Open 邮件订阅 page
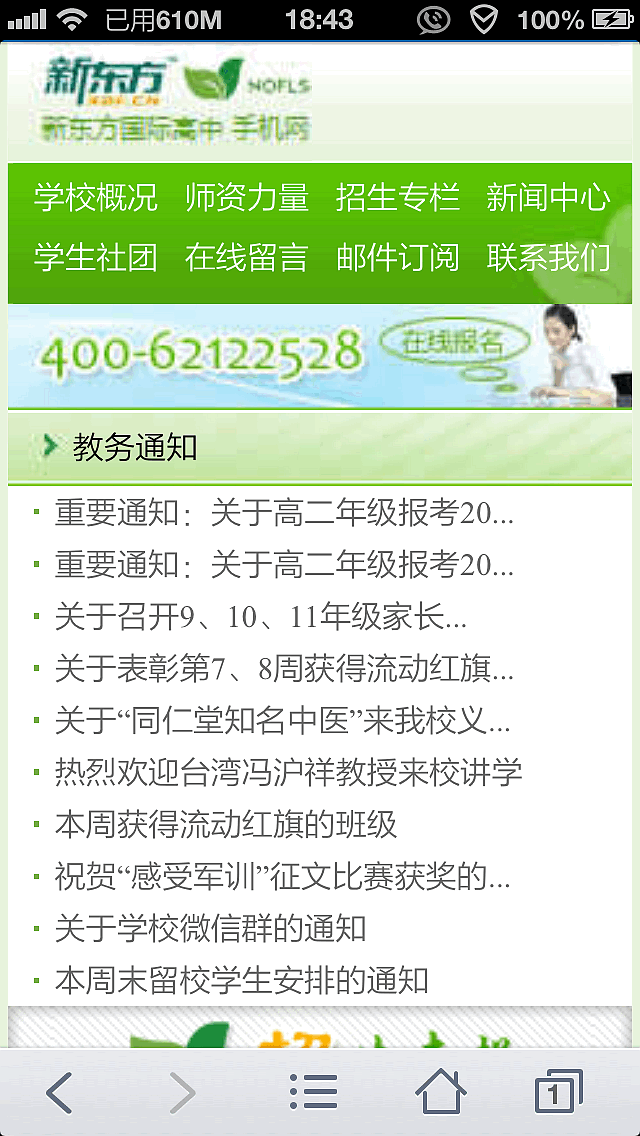 click(397, 257)
